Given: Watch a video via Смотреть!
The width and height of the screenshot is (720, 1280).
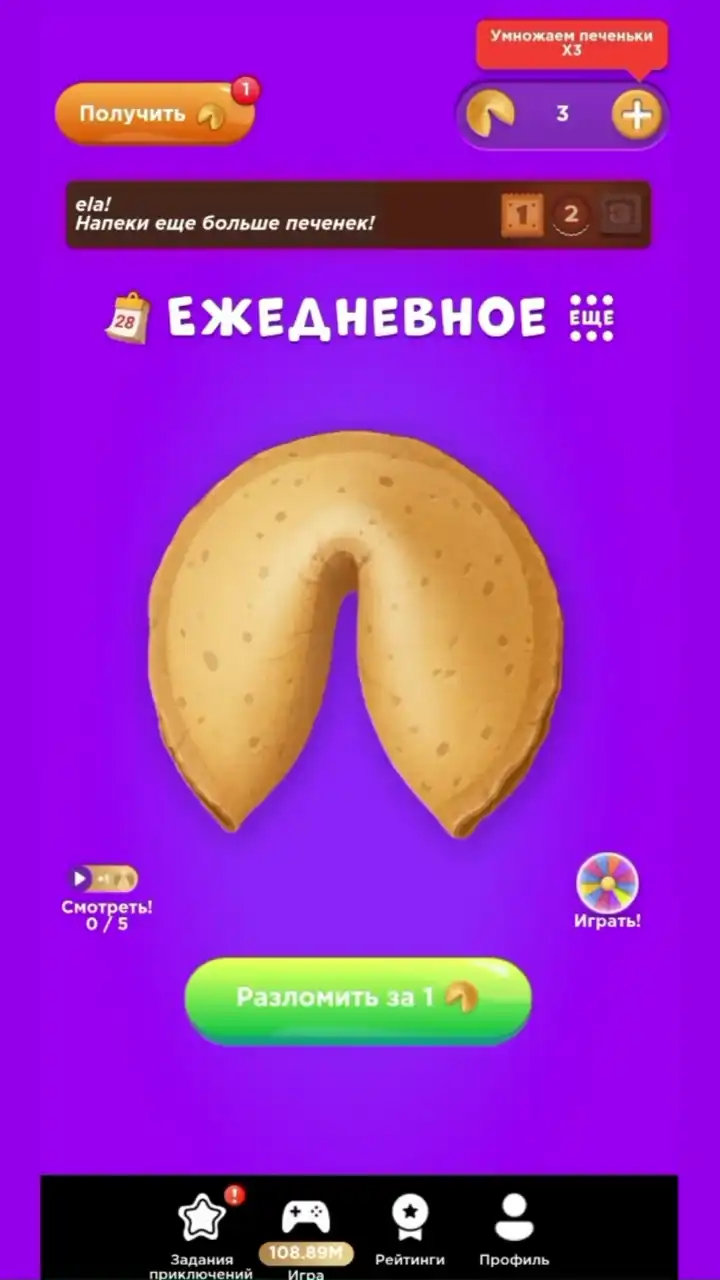Looking at the screenshot, I should (x=105, y=897).
